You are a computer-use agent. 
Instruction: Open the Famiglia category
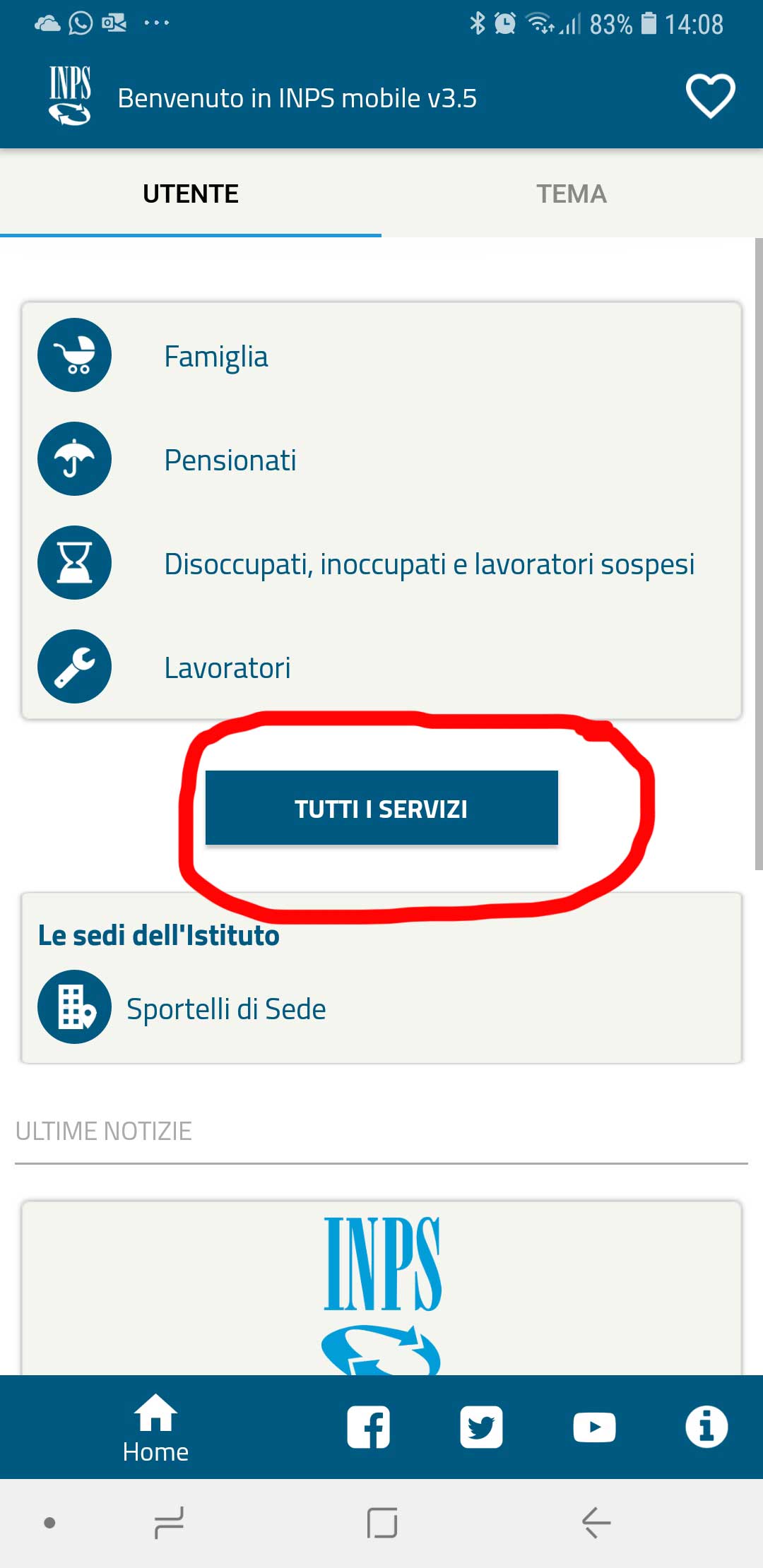click(x=216, y=356)
